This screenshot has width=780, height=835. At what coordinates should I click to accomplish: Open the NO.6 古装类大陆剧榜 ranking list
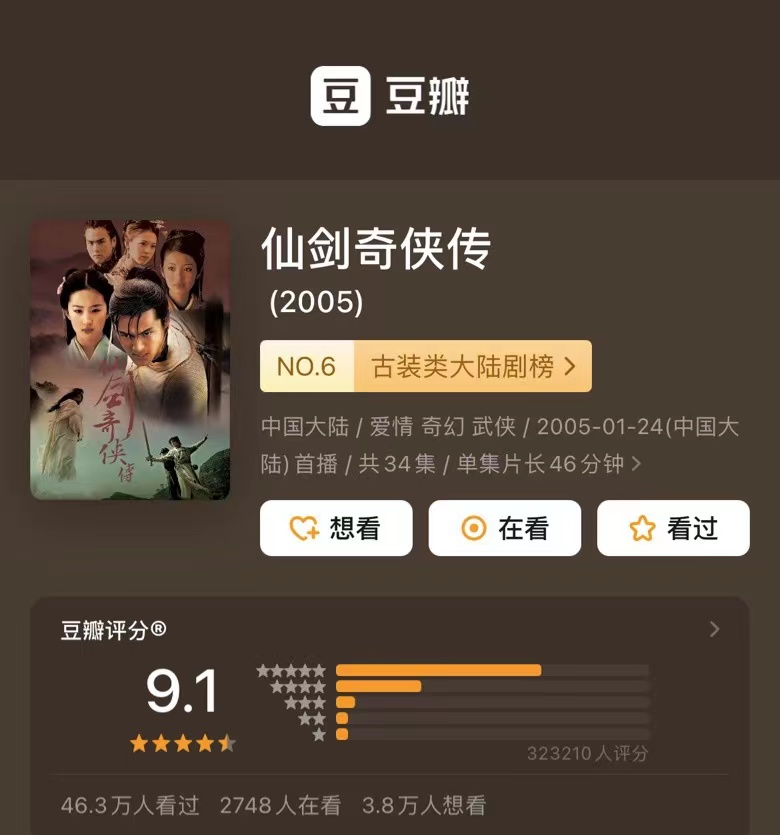(x=425, y=366)
